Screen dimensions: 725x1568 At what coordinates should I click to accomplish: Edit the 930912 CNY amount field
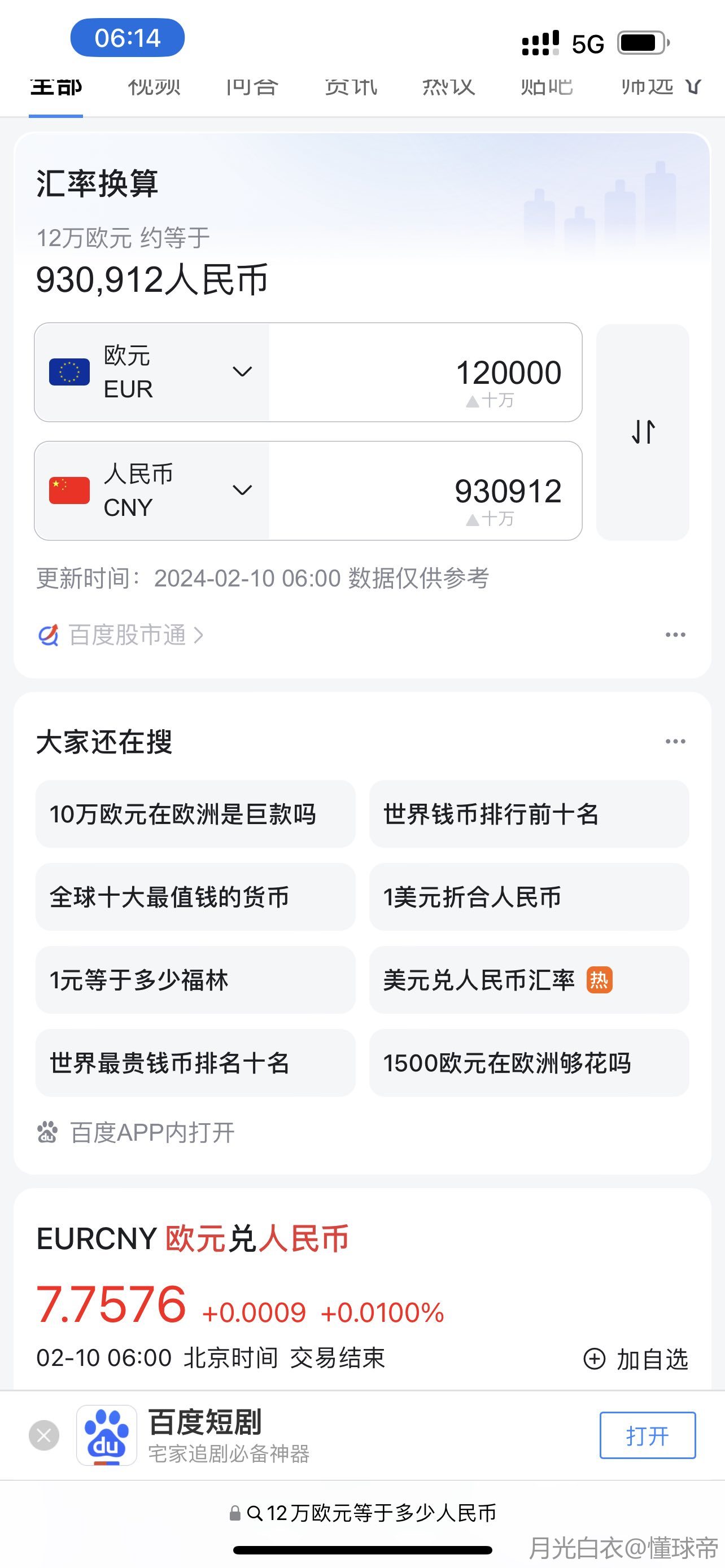[425, 490]
